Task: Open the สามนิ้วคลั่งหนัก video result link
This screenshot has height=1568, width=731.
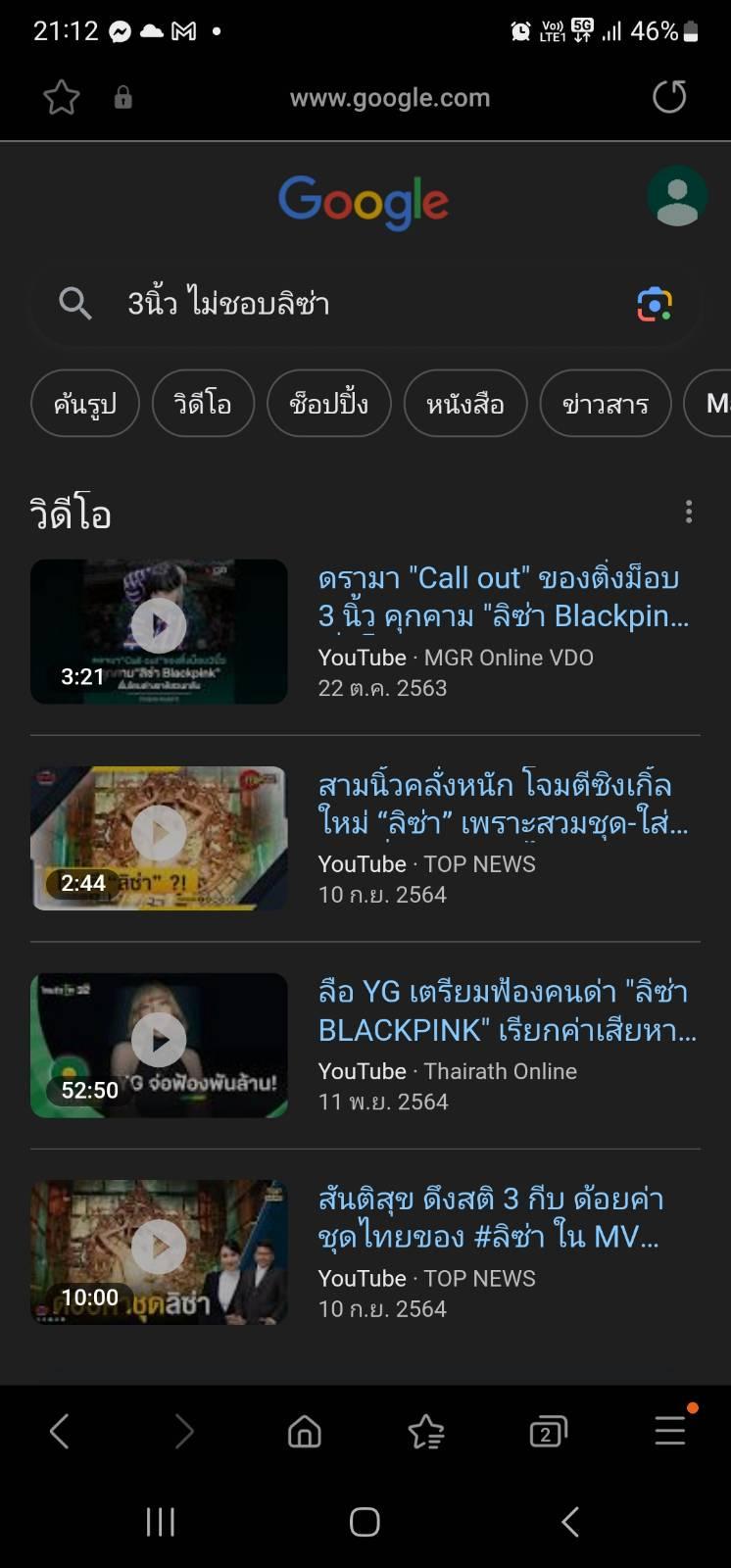Action: [x=503, y=803]
